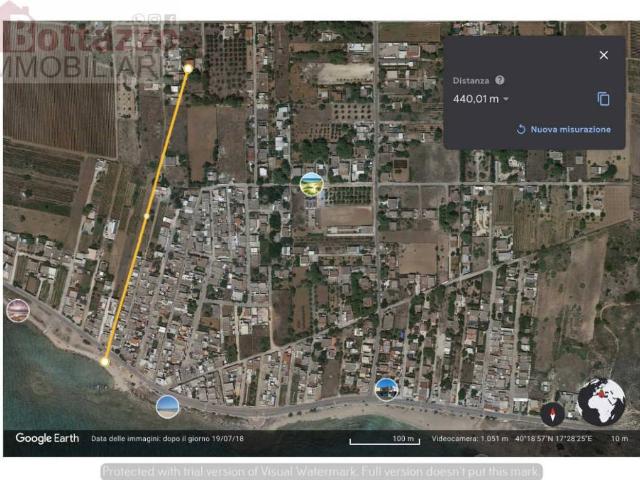This screenshot has width=640, height=480.
Task: Open the distance unit dropdown
Action: pyautogui.click(x=506, y=99)
